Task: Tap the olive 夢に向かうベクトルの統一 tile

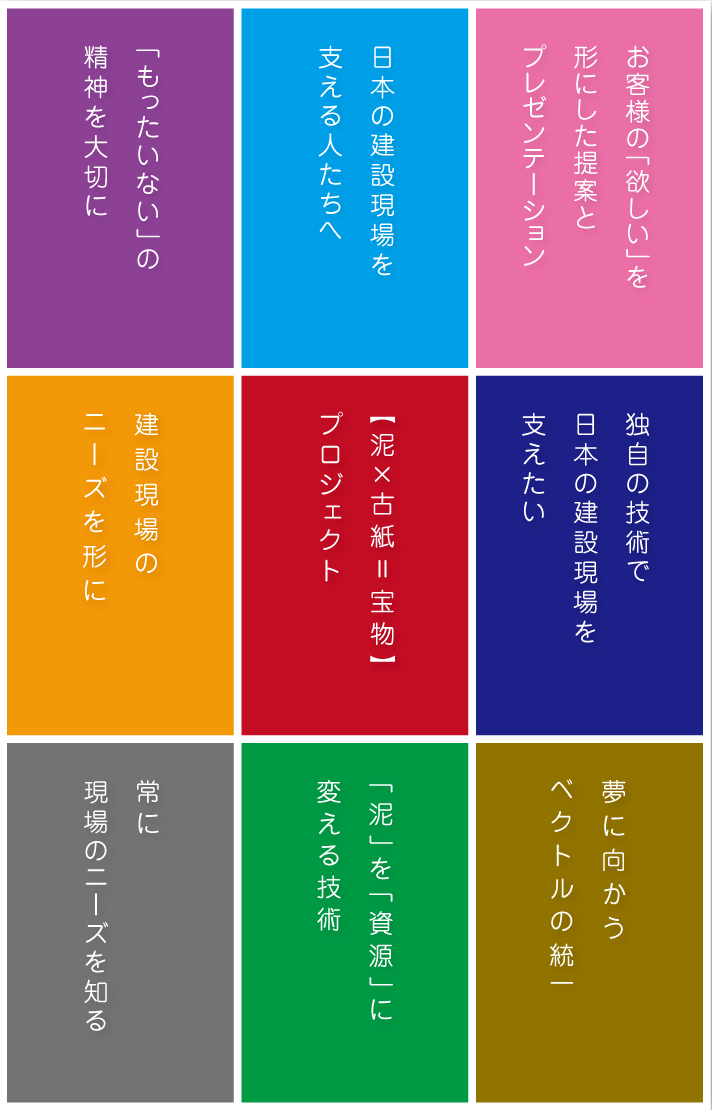Action: click(589, 922)
